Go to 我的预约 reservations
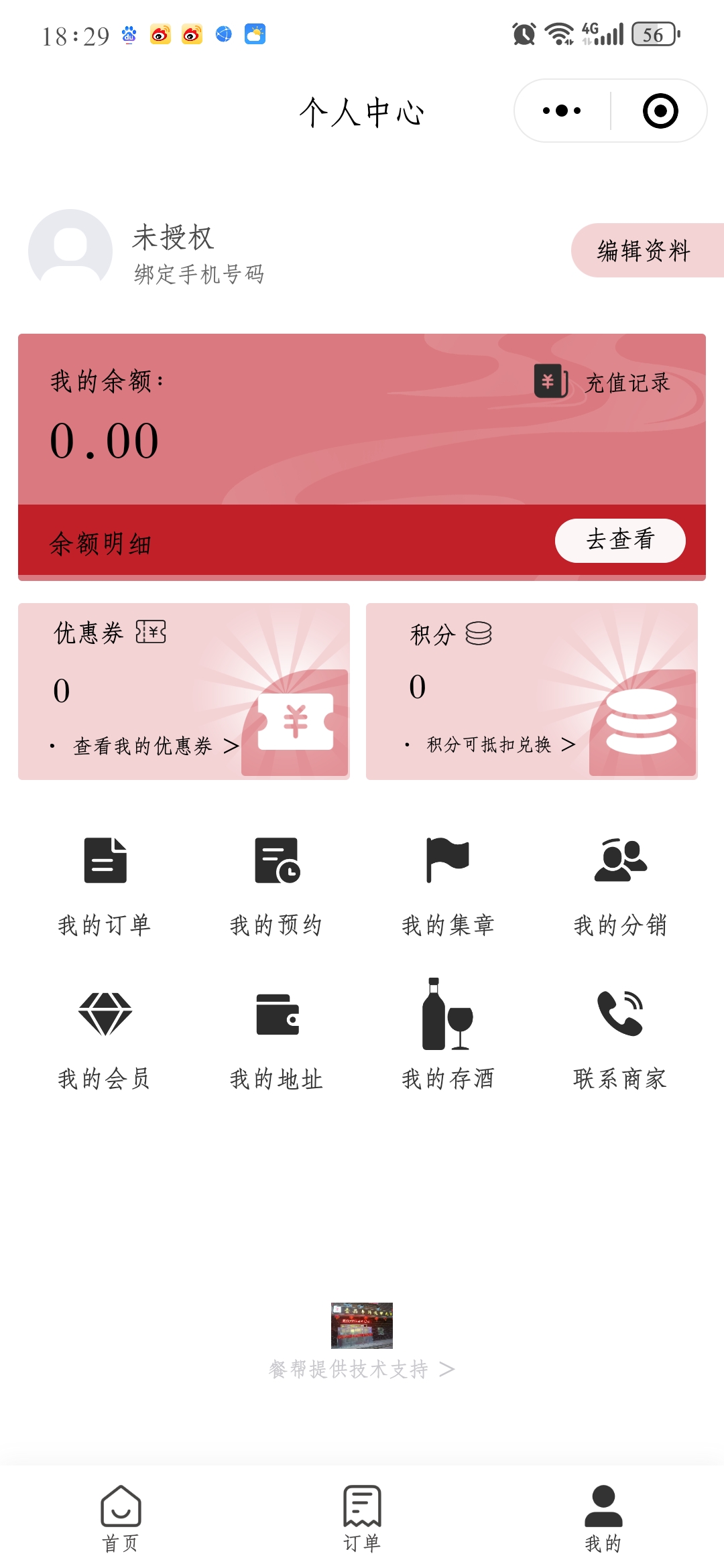 [276, 885]
